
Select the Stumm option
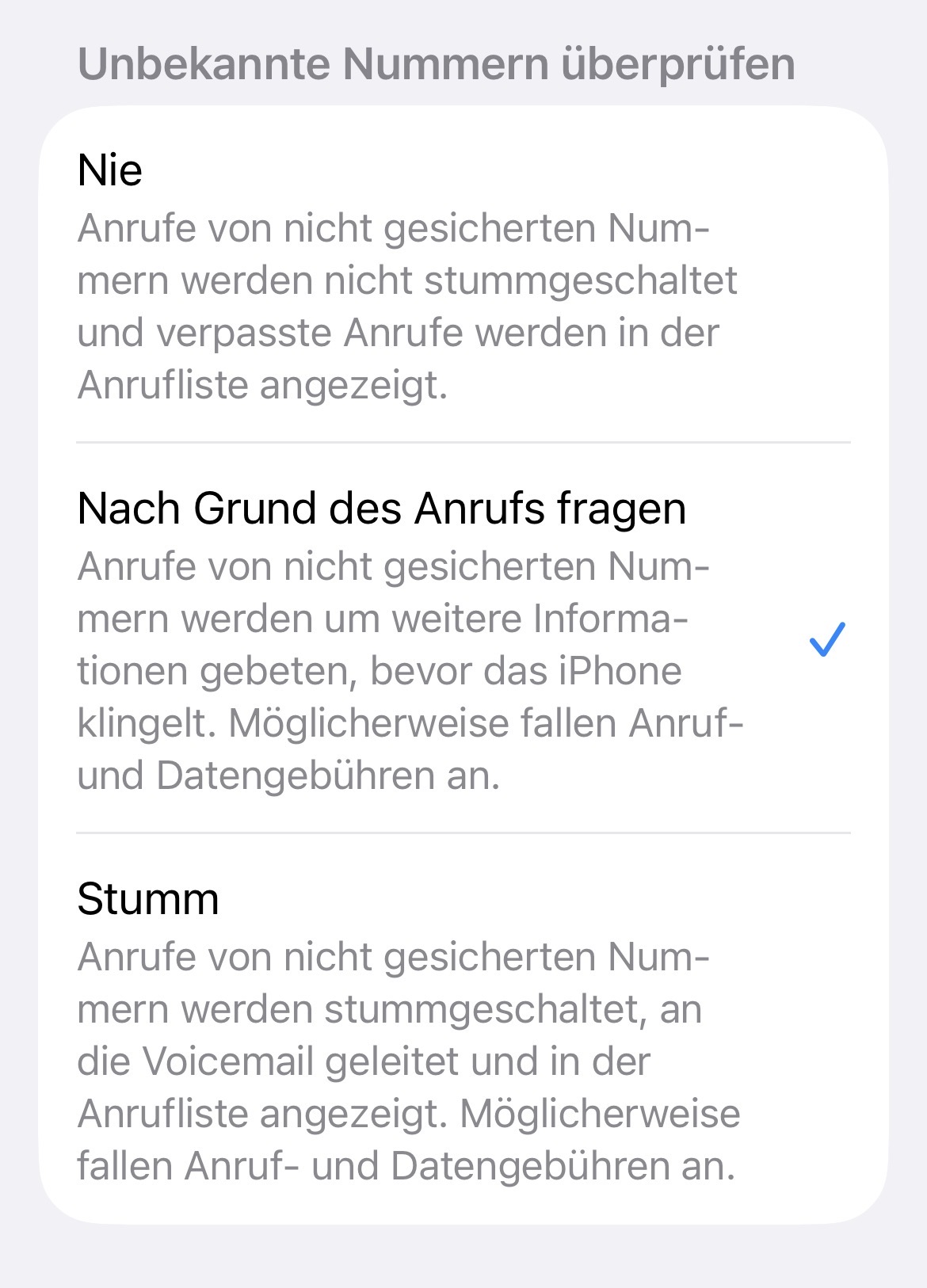[x=463, y=1028]
